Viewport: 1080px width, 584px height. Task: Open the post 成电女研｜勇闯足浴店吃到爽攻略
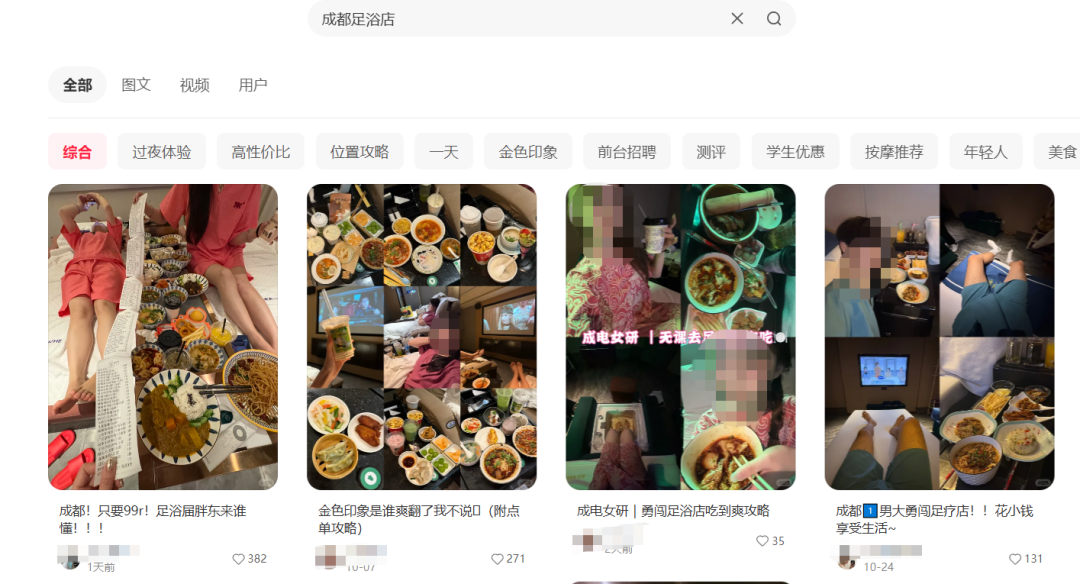[680, 337]
